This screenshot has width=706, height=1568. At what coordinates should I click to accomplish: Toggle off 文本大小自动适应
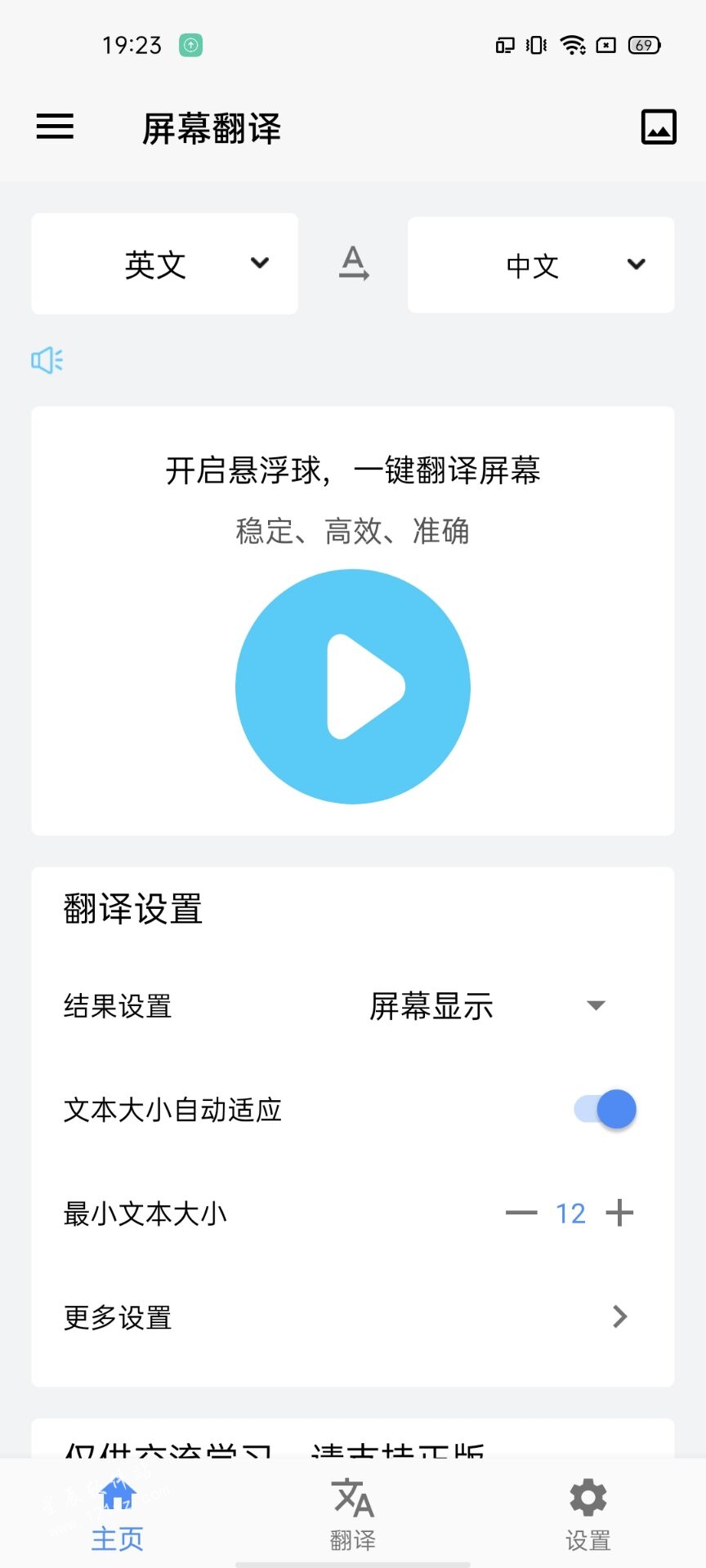[x=605, y=1109]
